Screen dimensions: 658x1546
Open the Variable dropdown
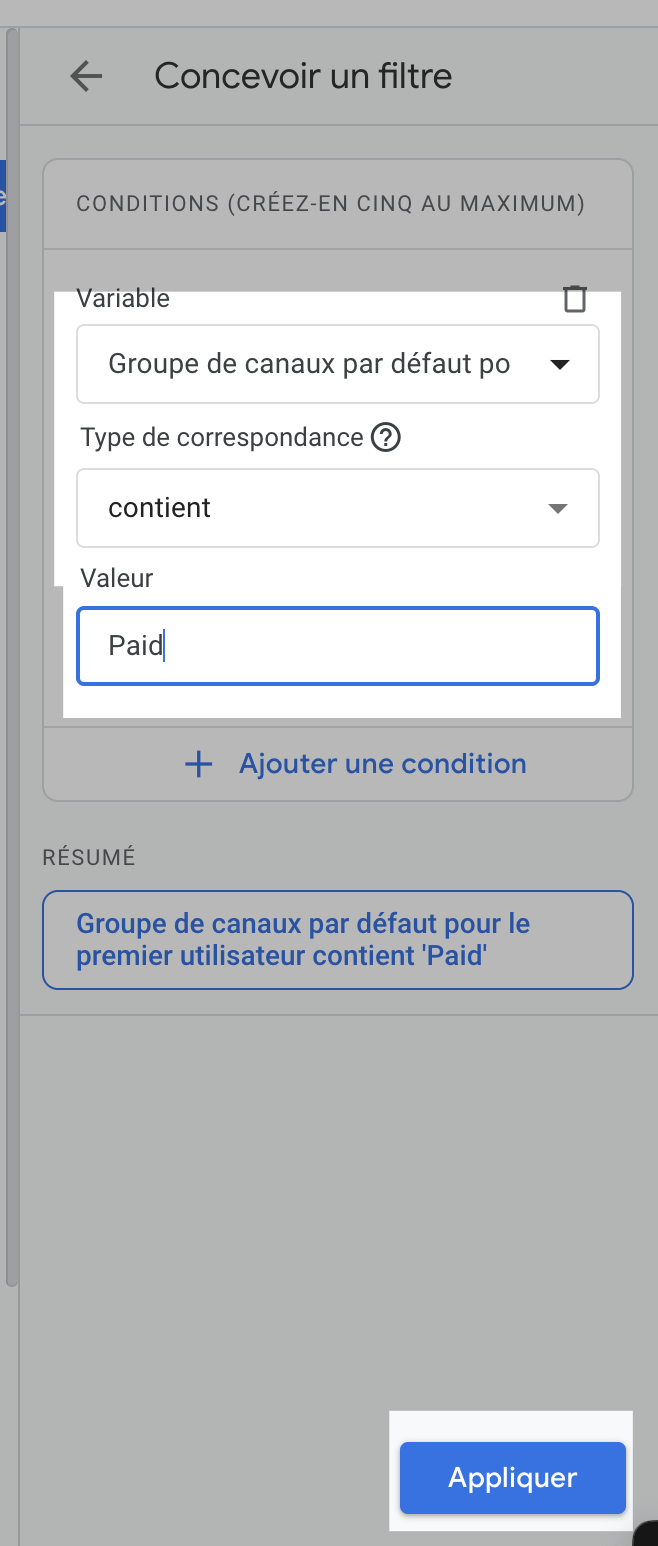[x=338, y=364]
